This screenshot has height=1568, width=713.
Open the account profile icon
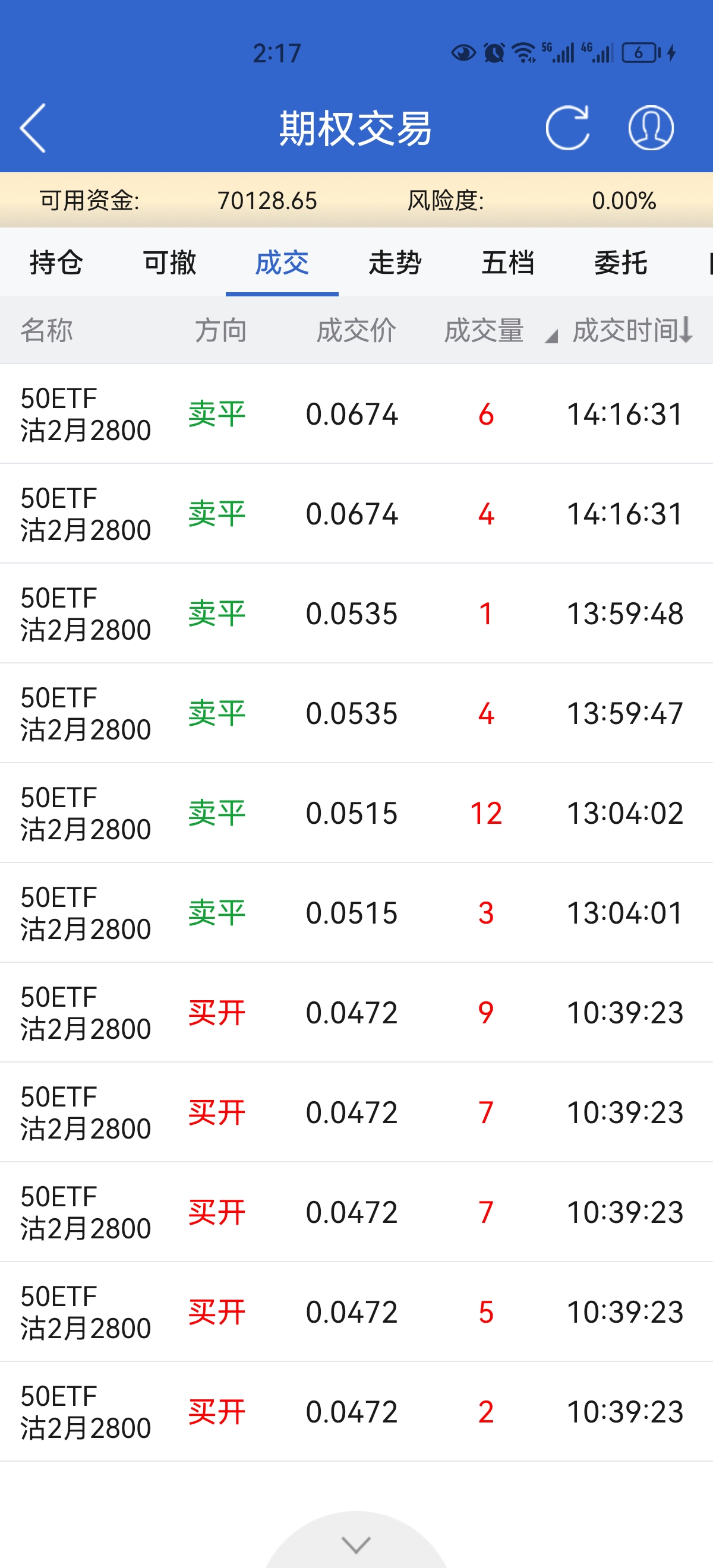coord(650,128)
